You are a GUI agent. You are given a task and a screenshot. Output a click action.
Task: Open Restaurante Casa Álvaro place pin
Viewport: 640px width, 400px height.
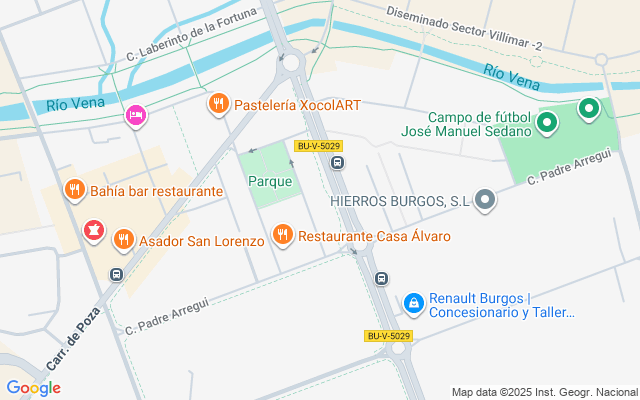click(x=284, y=236)
